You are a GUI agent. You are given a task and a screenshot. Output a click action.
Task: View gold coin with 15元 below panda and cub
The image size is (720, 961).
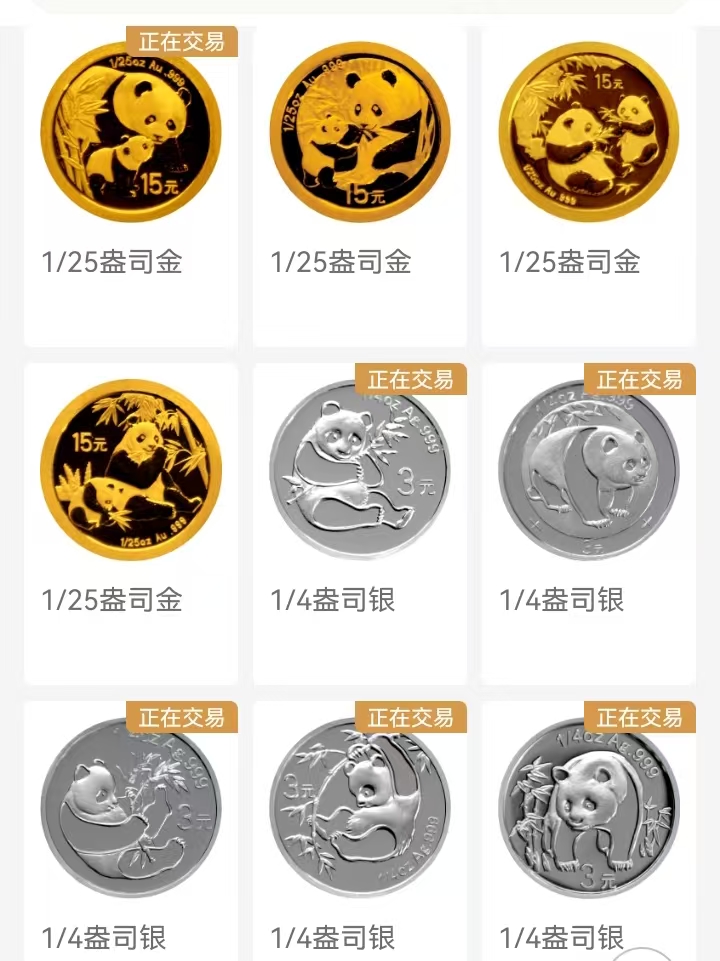pyautogui.click(x=359, y=132)
